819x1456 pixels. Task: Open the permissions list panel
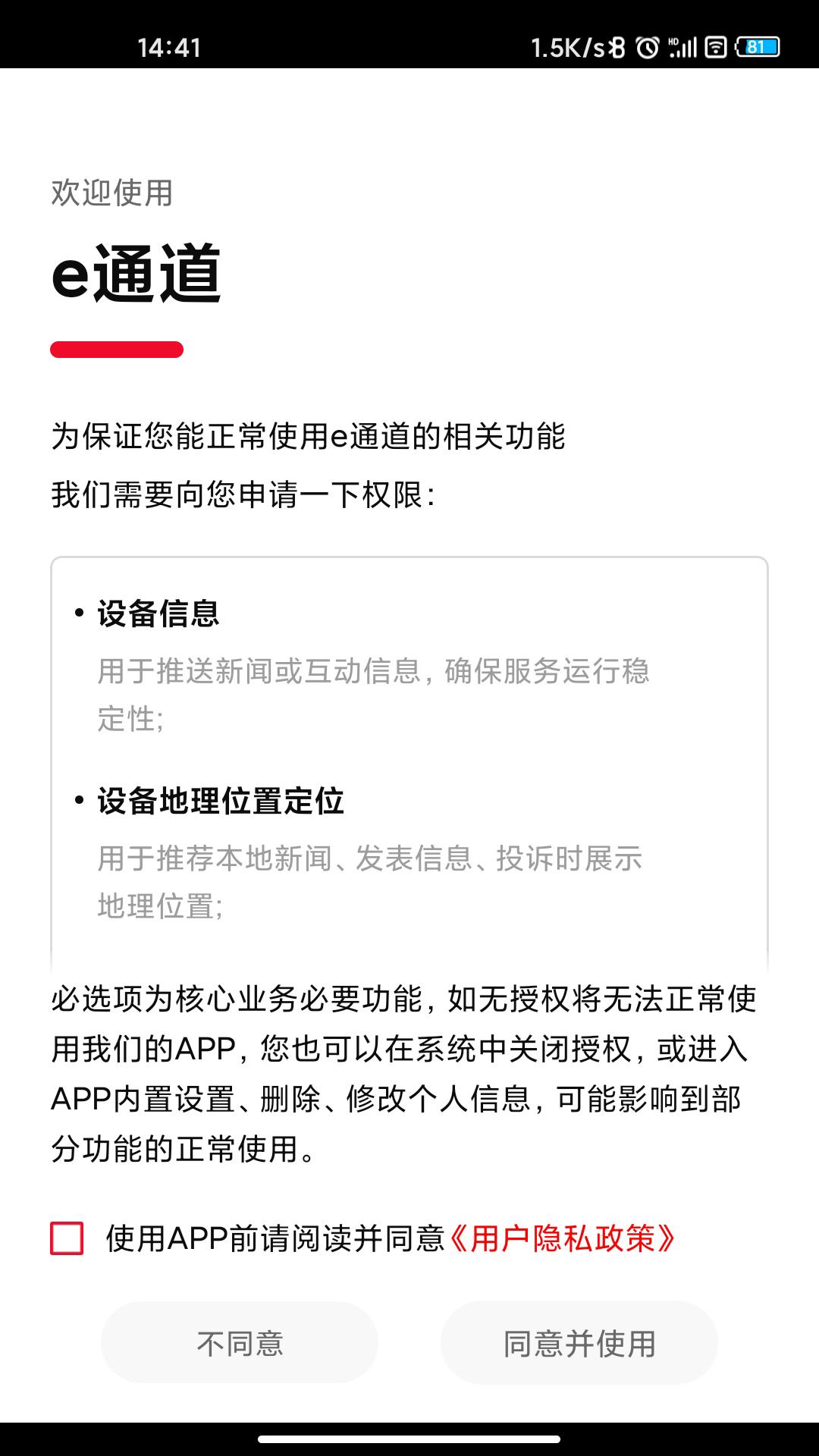tap(409, 758)
